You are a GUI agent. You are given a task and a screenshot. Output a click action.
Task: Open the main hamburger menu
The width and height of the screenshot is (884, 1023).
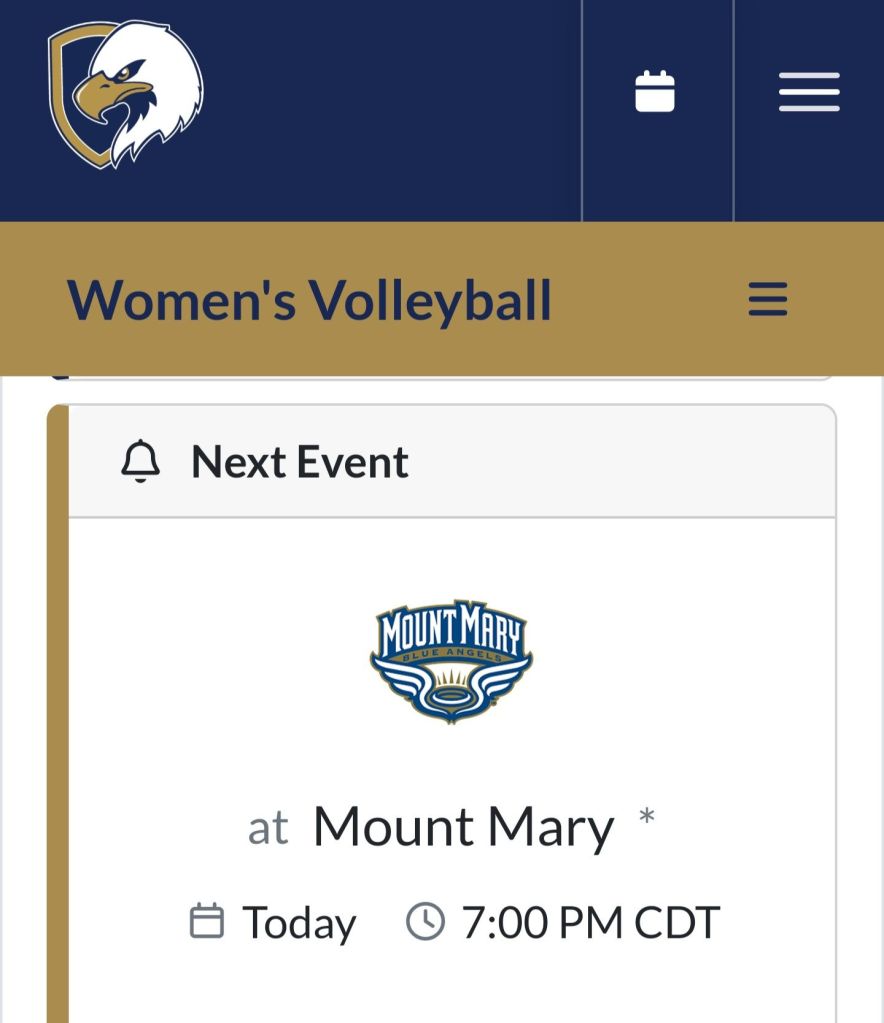pyautogui.click(x=809, y=92)
